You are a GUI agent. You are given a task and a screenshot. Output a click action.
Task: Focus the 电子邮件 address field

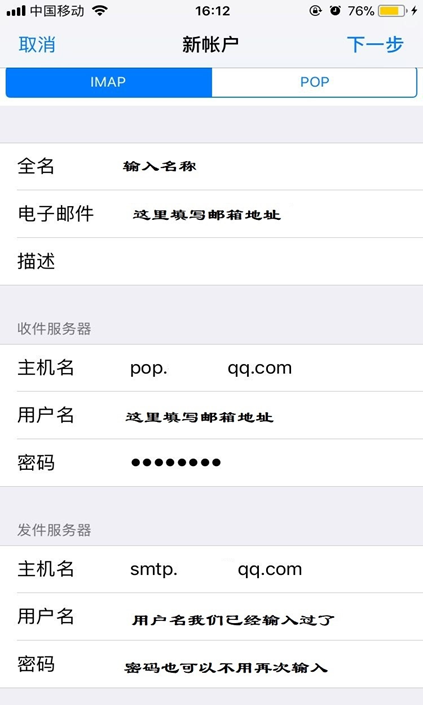(211, 214)
